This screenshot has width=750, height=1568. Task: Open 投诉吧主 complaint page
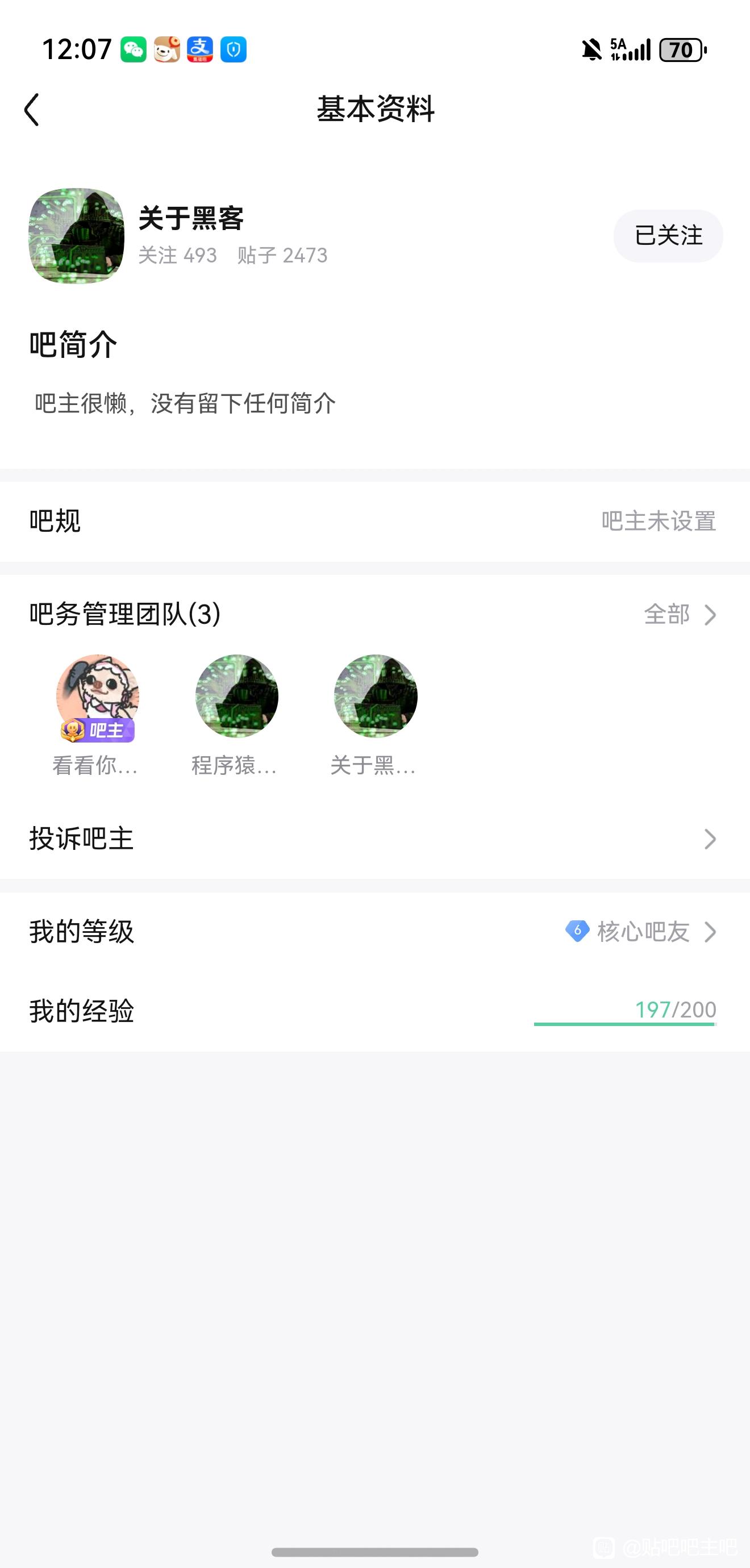click(375, 839)
